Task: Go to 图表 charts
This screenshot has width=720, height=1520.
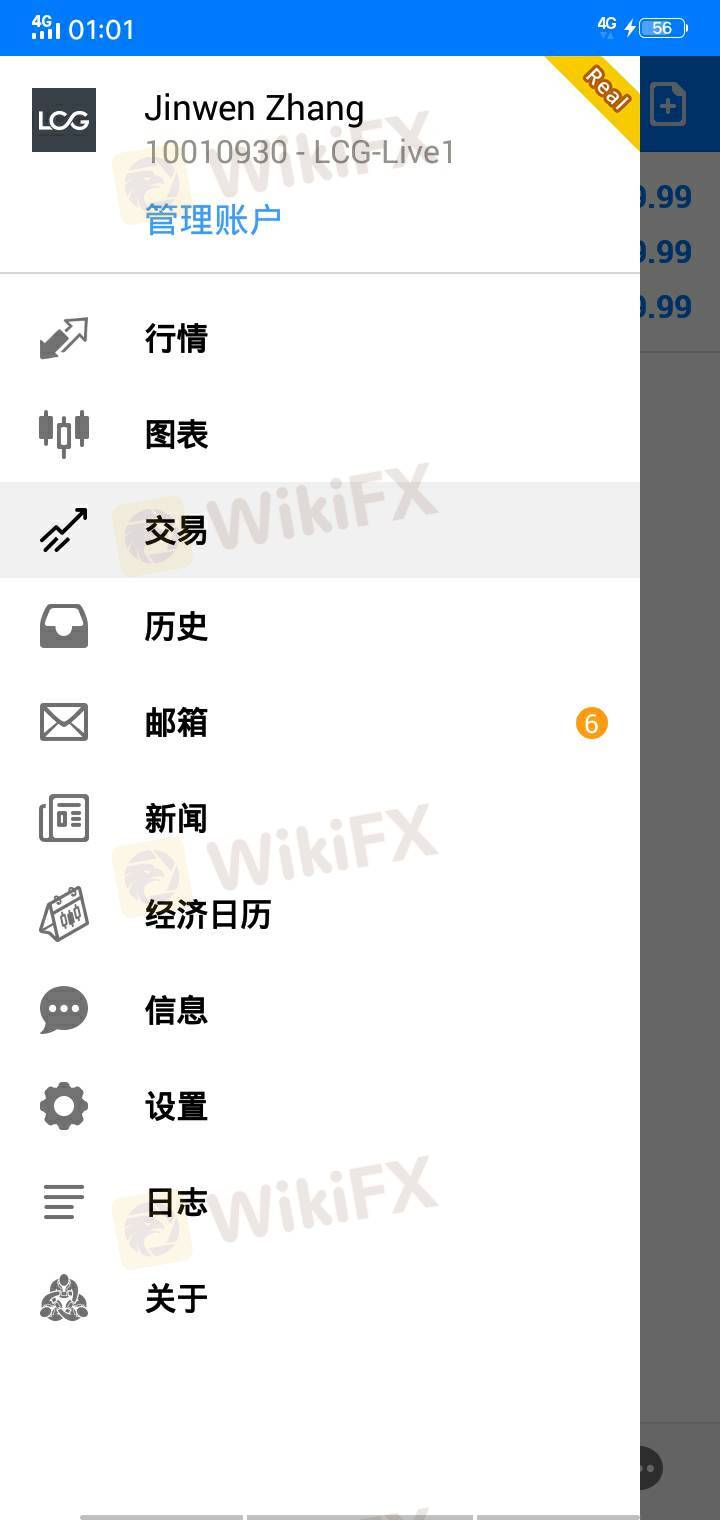Action: 176,435
